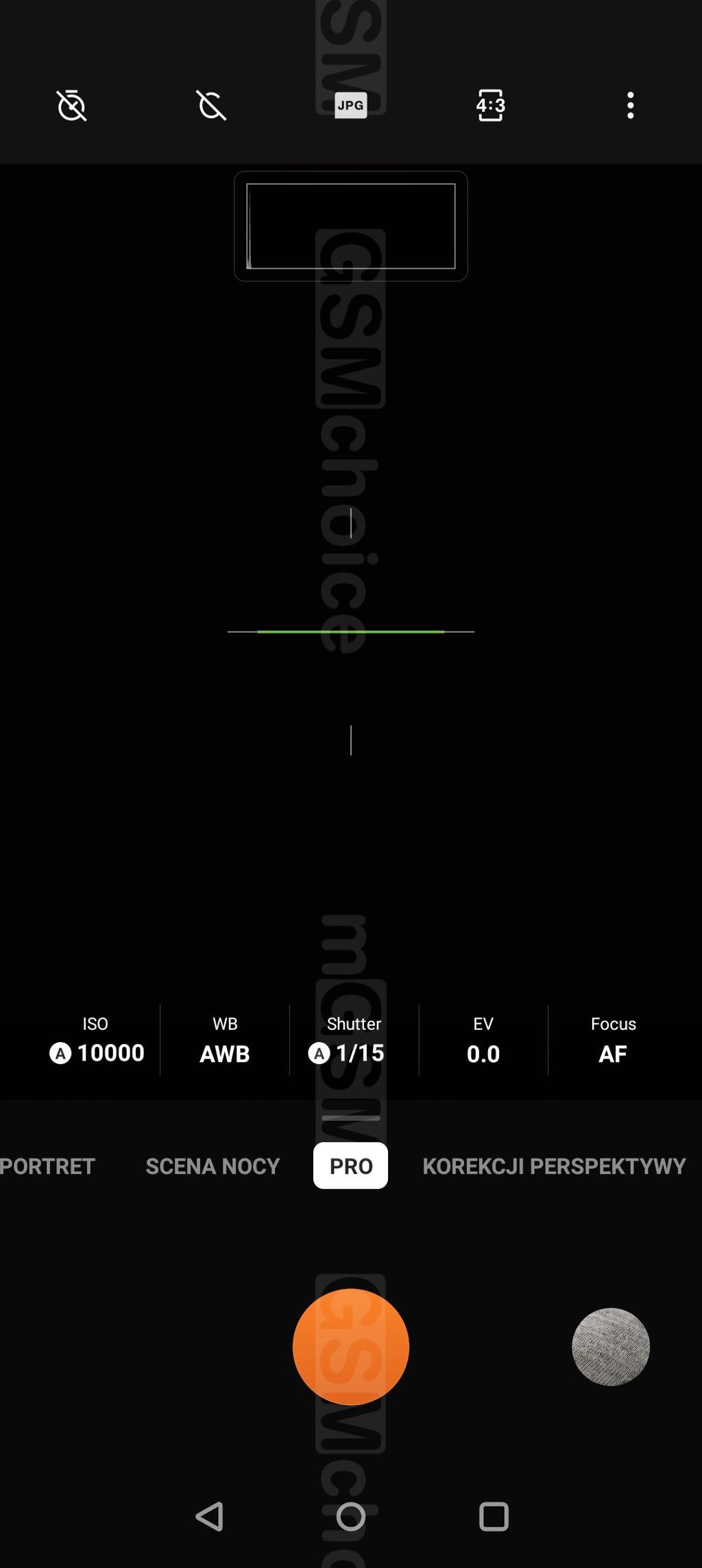Open WB white balance options
Screen dimensions: 702x1568
pyautogui.click(x=225, y=1040)
